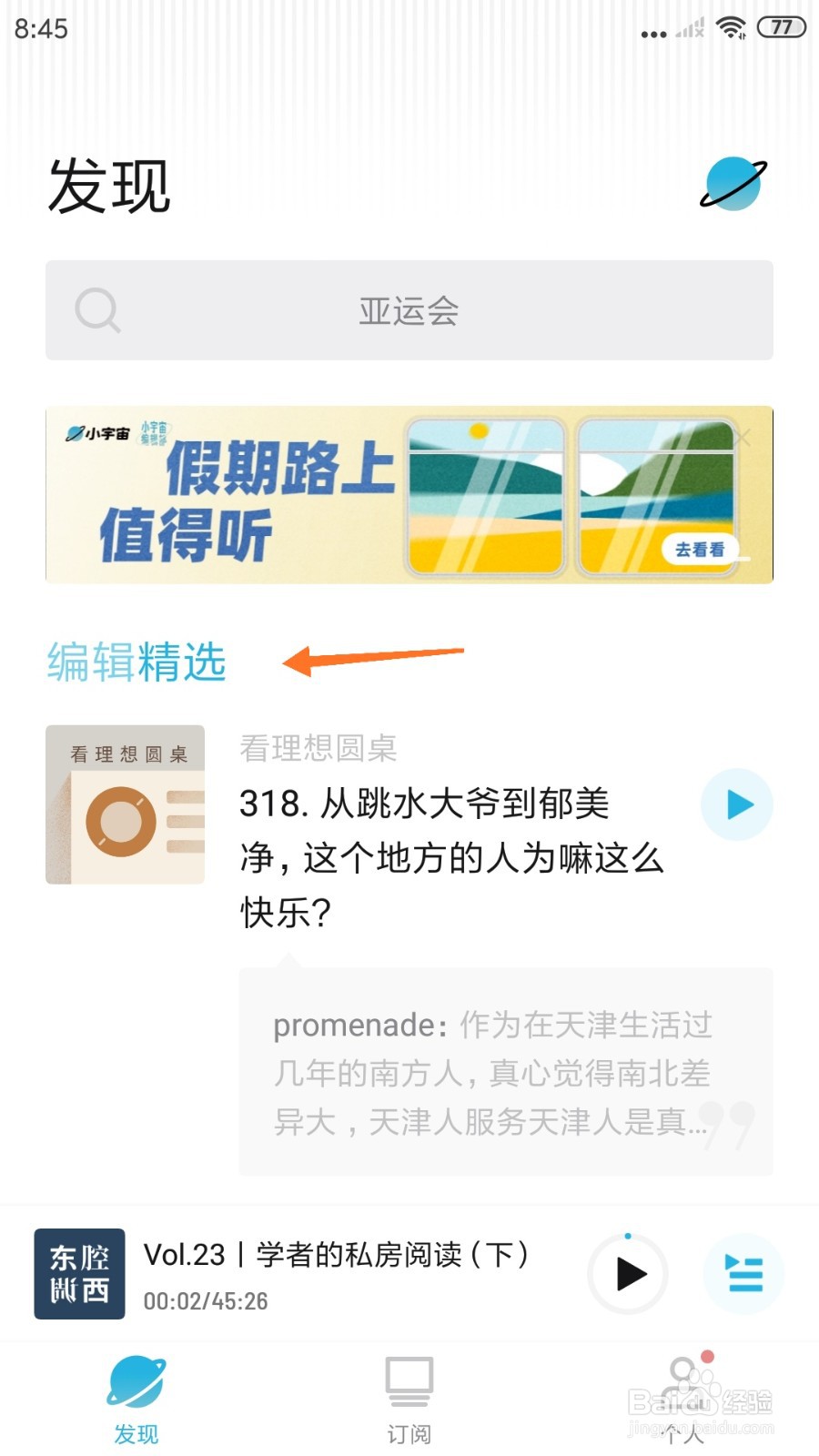Open the playback queue icon in the mini player
This screenshot has height=1456, width=819.
point(743,1275)
